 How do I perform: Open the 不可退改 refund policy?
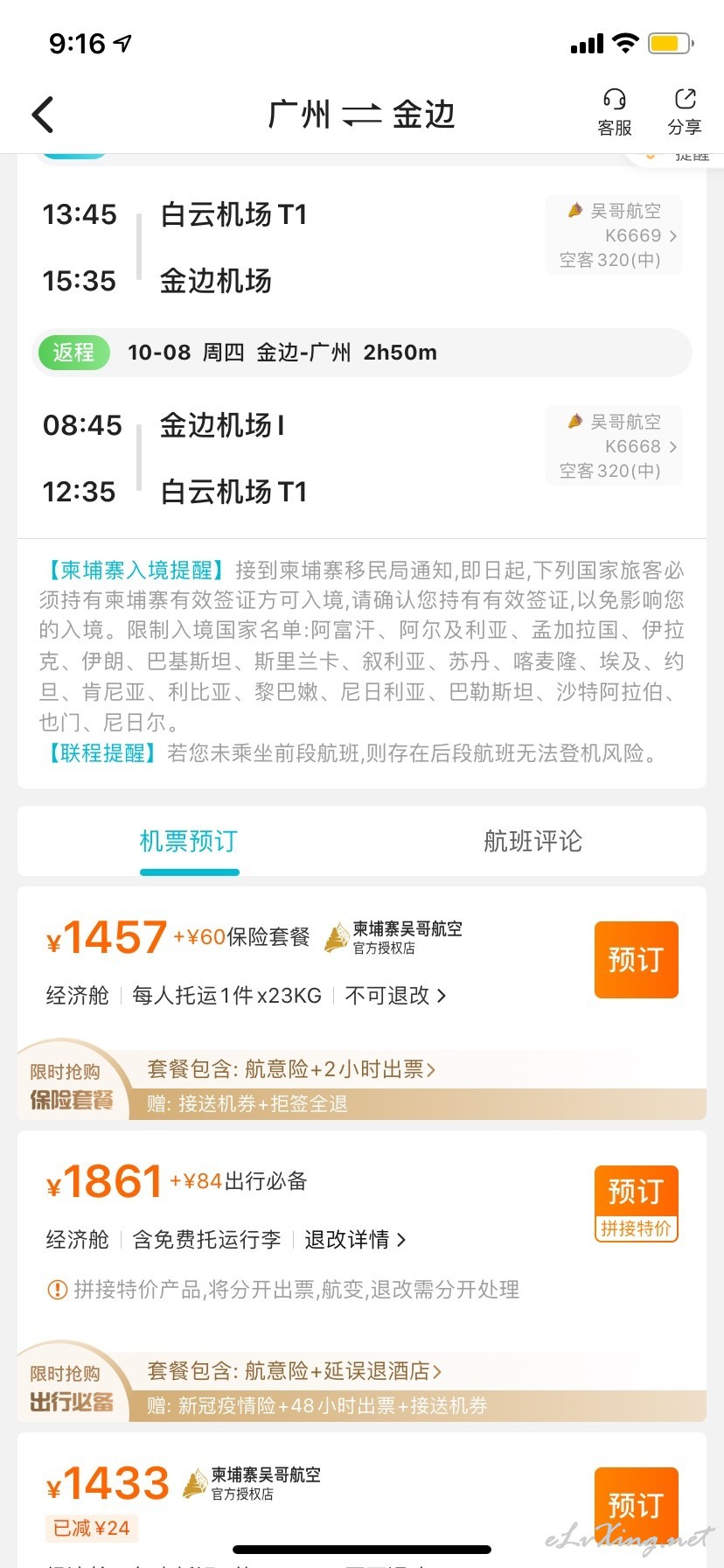[396, 996]
